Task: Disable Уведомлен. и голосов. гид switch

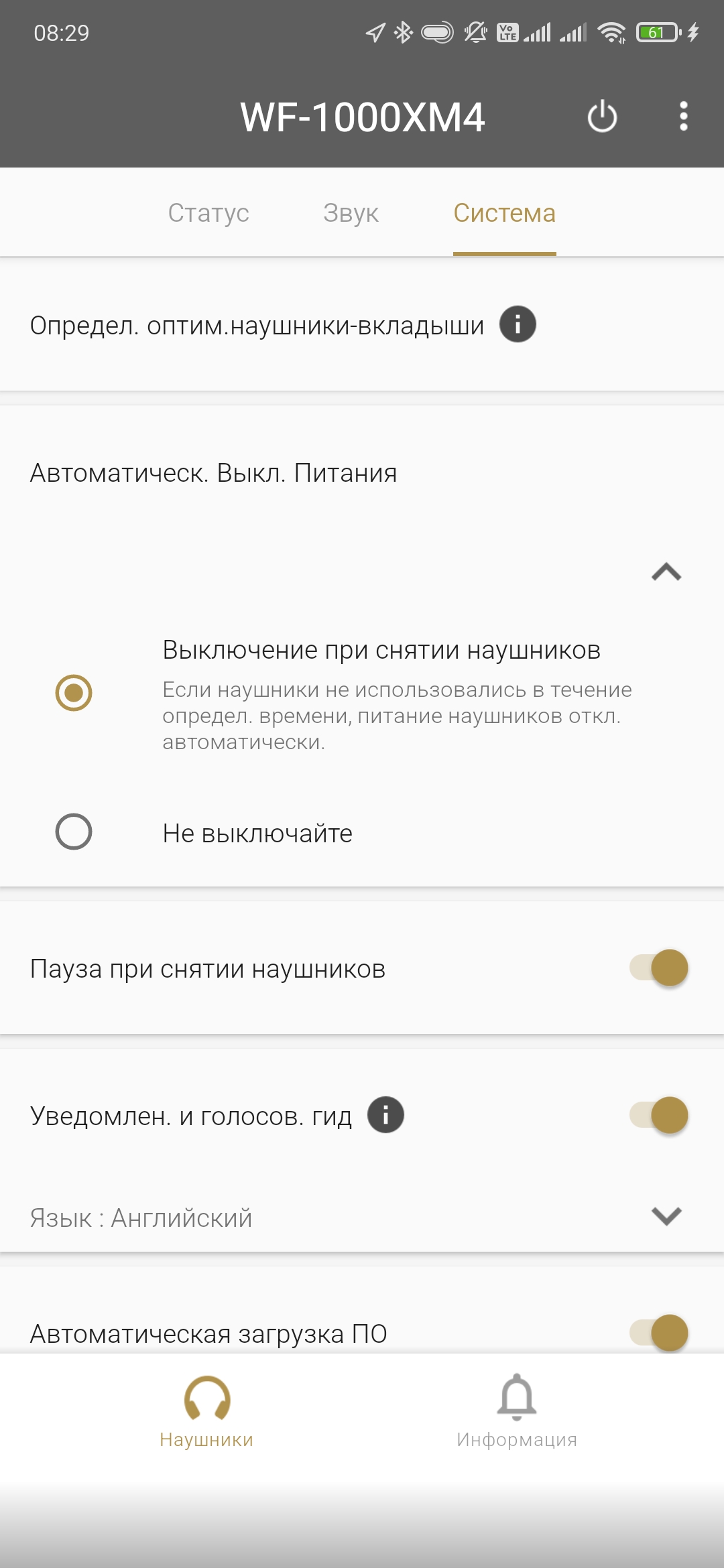Action: tap(659, 1115)
